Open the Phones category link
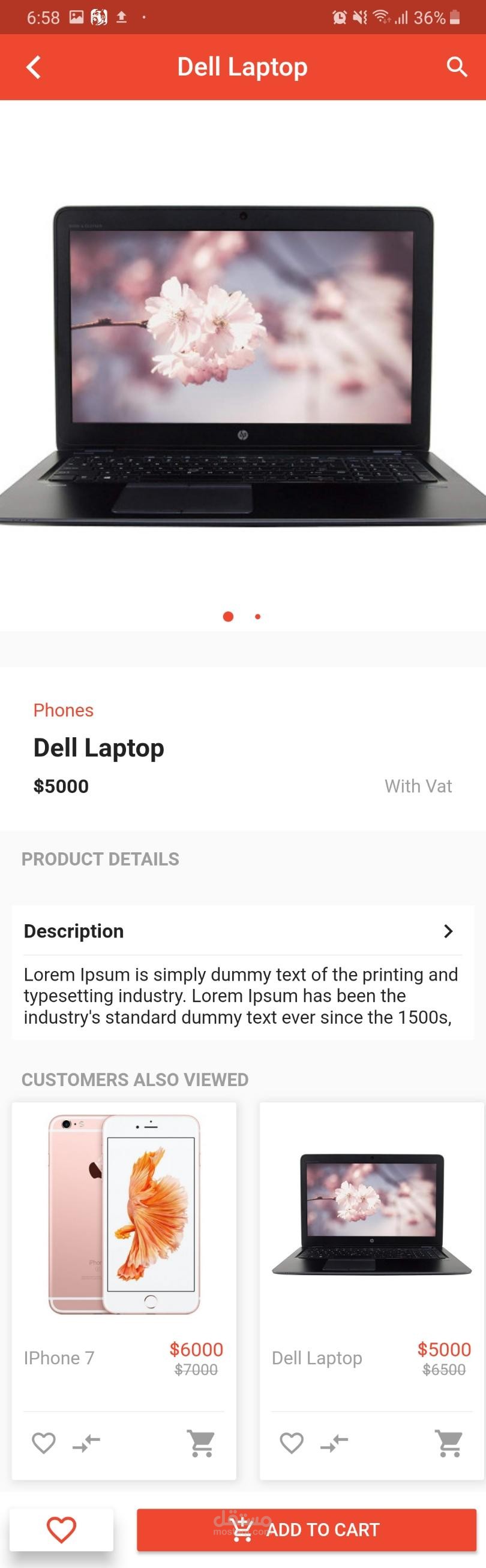Image resolution: width=486 pixels, height=1568 pixels. coord(64,710)
